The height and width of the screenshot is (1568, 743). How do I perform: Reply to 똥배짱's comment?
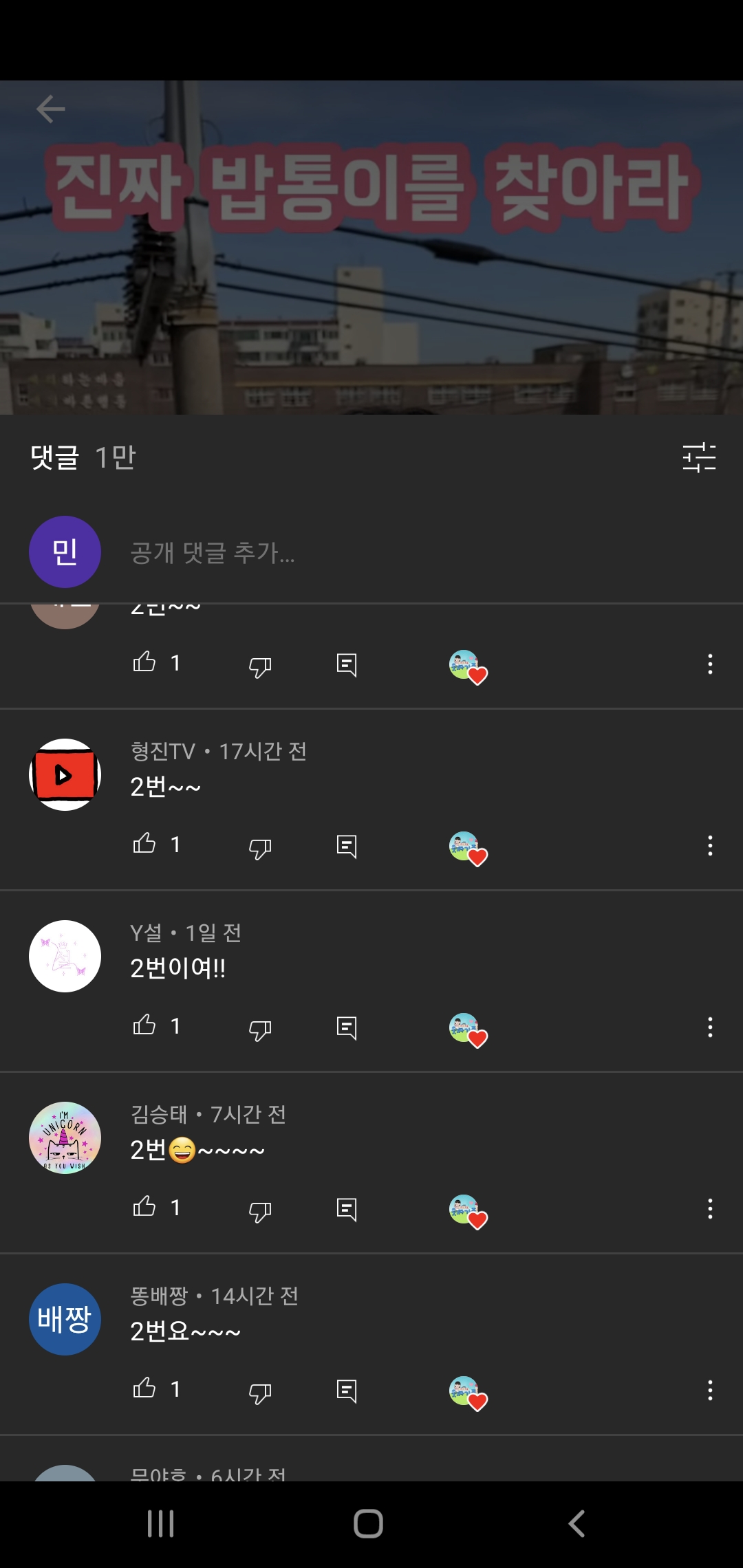347,1391
